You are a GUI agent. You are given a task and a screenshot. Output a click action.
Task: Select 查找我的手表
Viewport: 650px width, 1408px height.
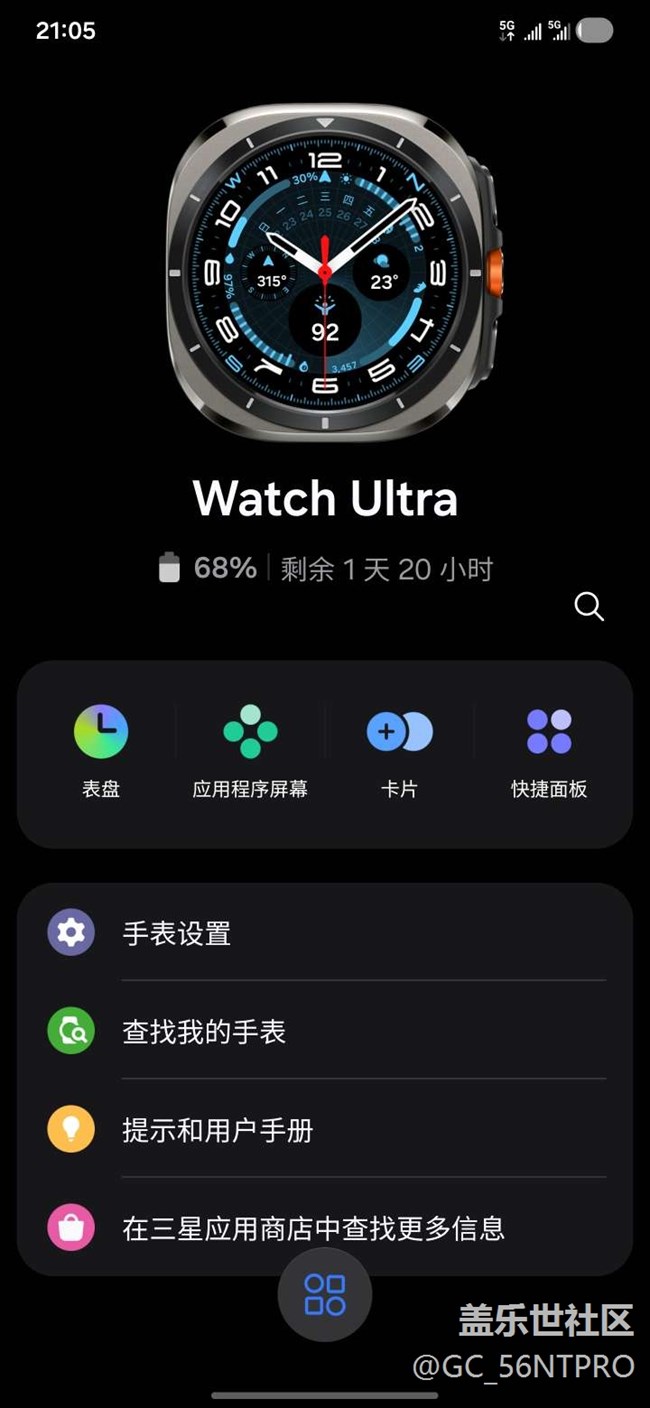(325, 1031)
